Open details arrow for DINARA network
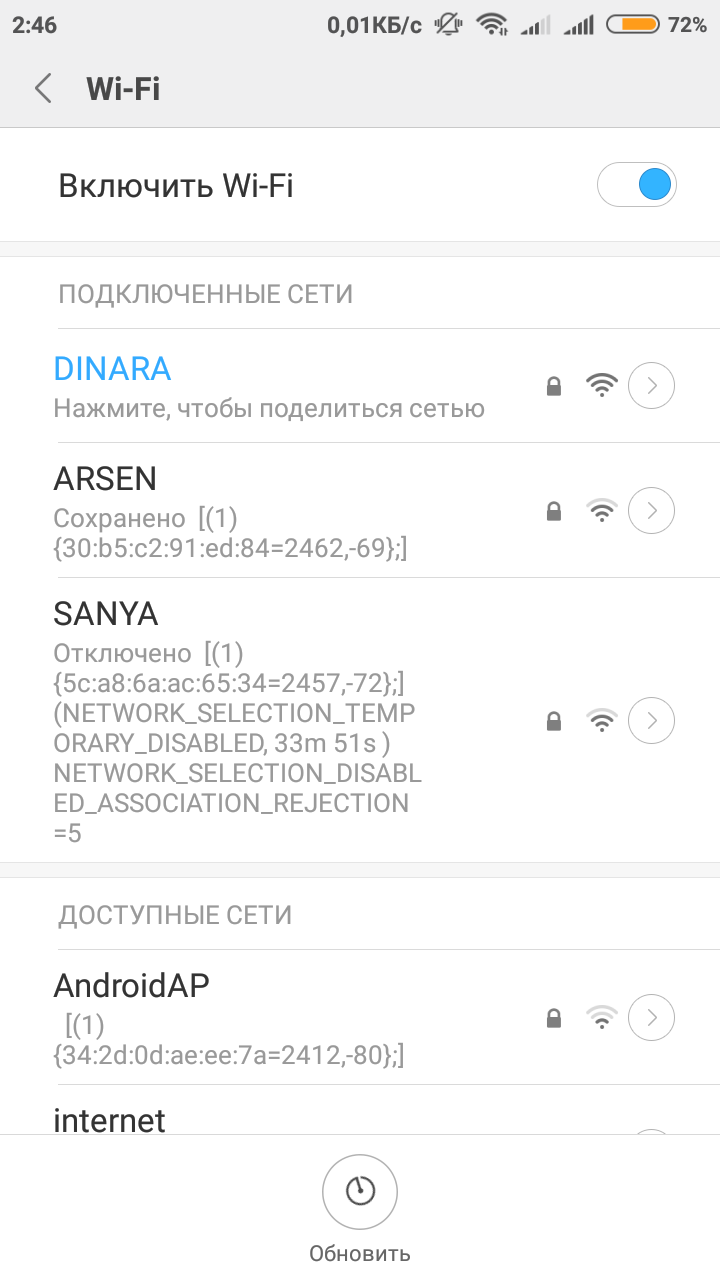Screen dimensions: 720x1280 point(651,385)
